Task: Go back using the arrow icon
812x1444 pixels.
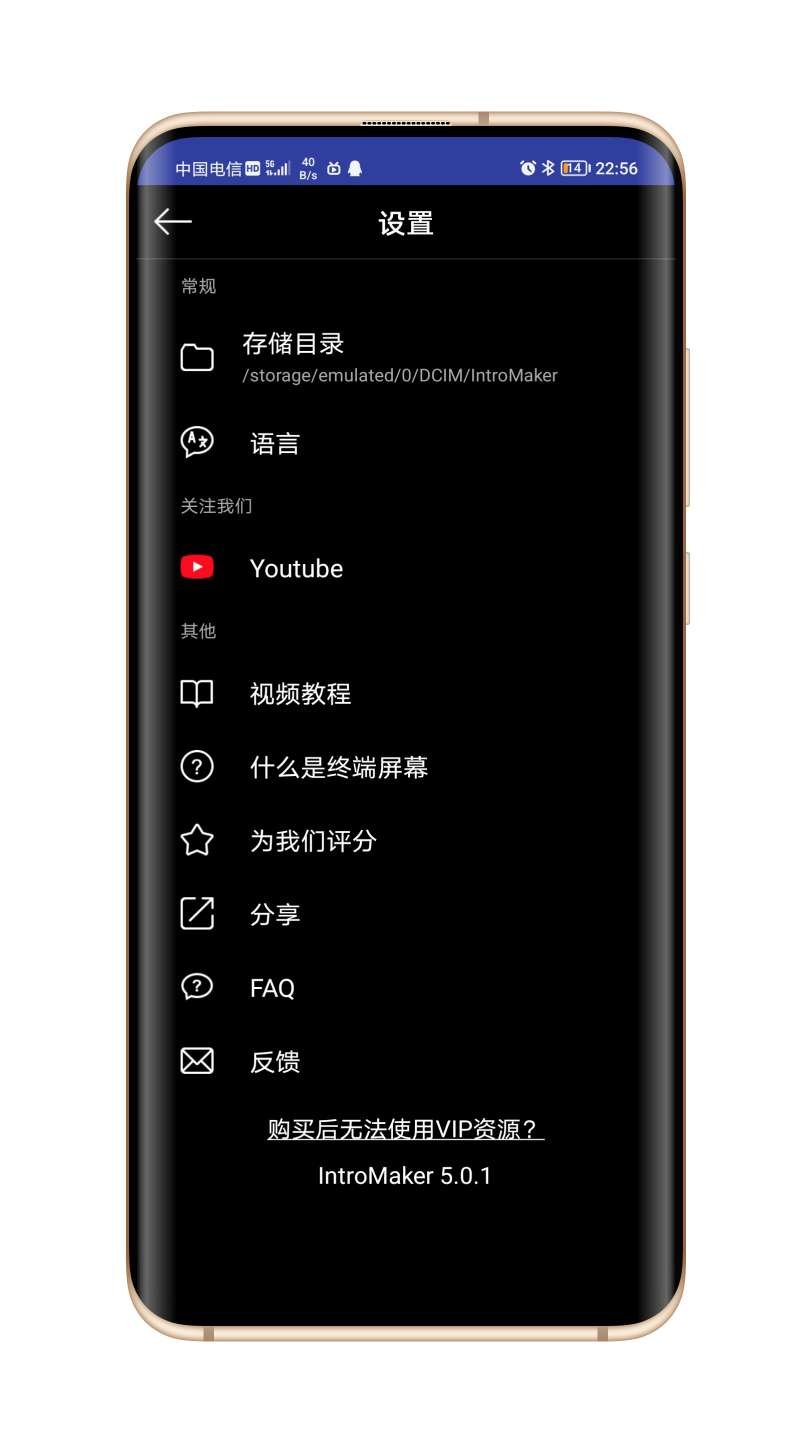Action: pyautogui.click(x=173, y=222)
